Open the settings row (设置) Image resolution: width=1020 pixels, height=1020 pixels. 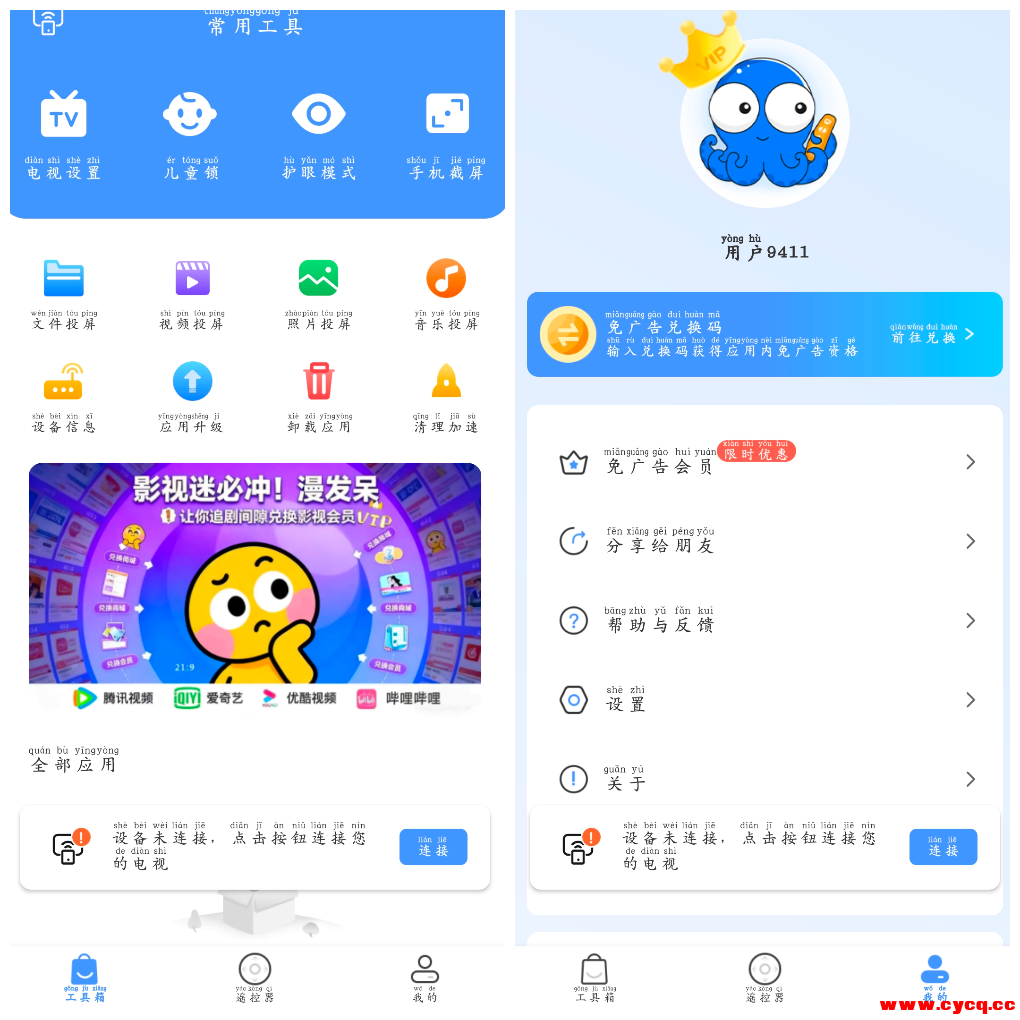[x=764, y=700]
